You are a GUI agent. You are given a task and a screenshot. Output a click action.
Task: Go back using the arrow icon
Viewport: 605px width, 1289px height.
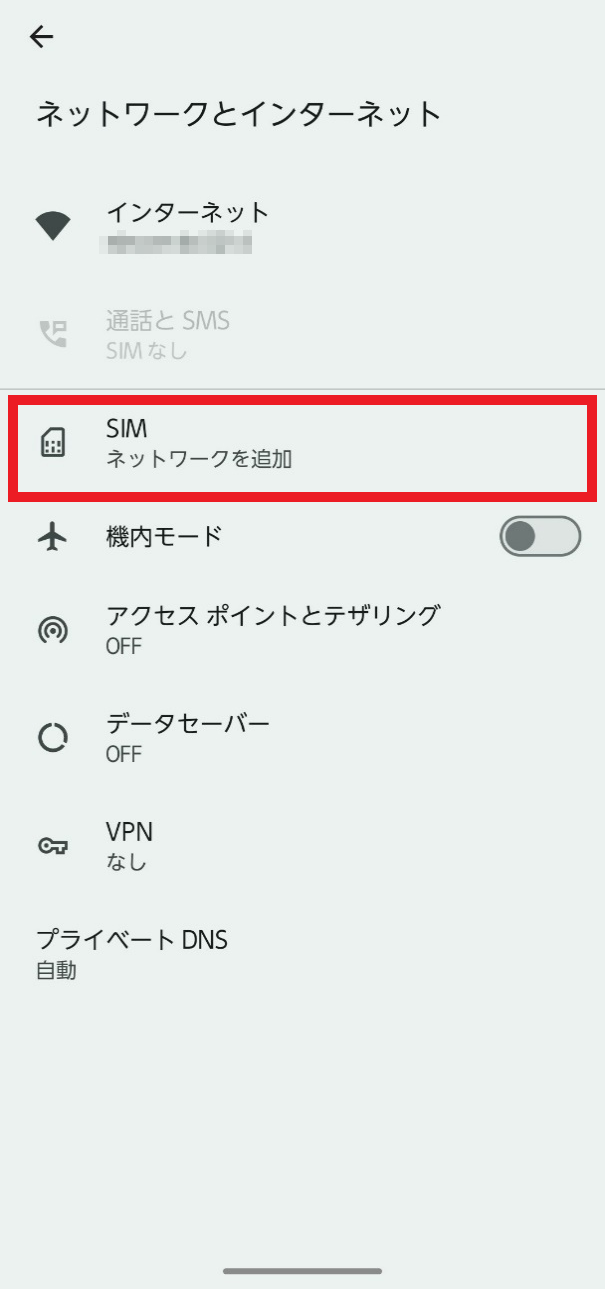click(x=41, y=37)
